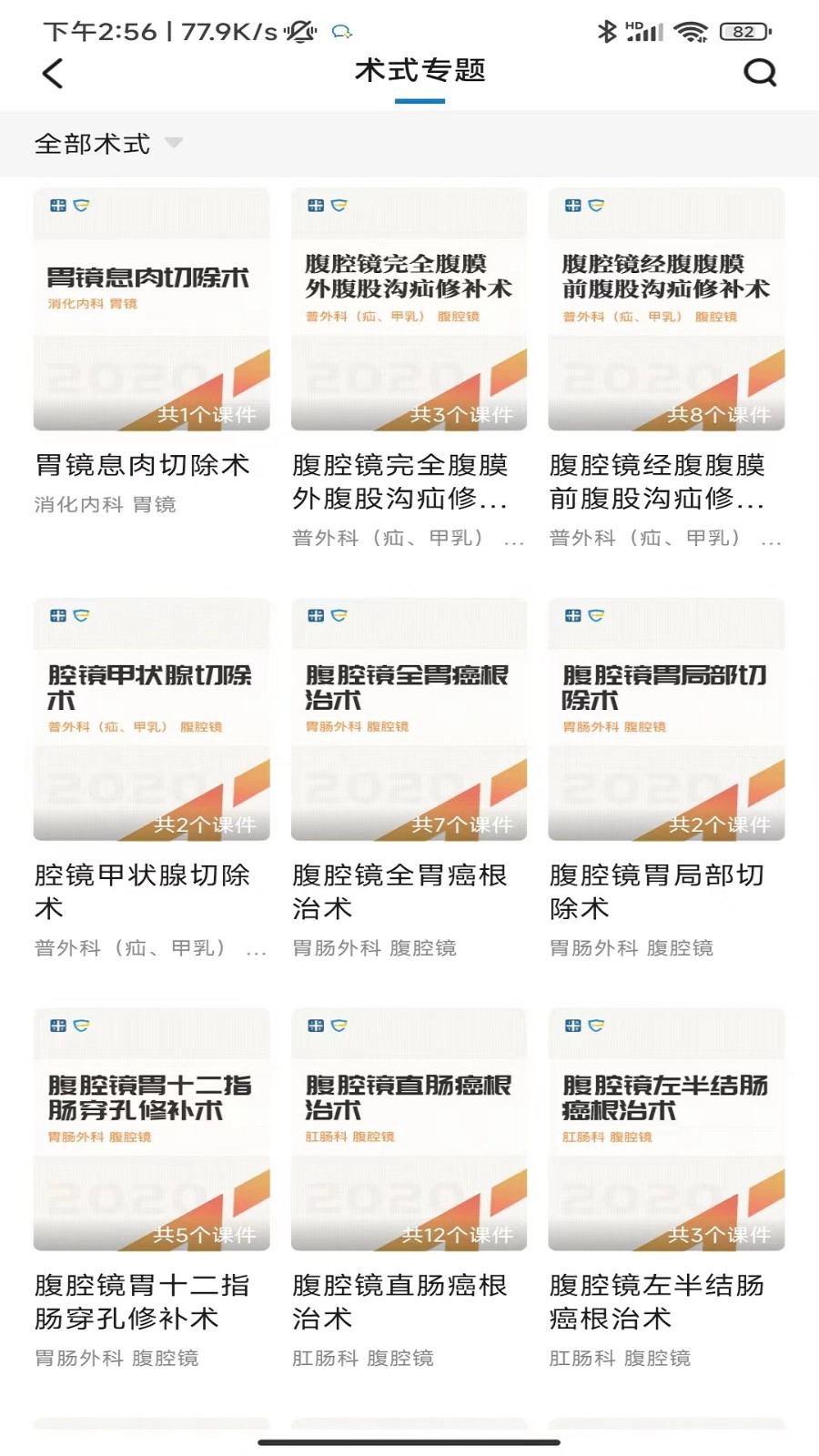
Task: Click the muted notifications icon in status bar
Action: pos(300,30)
